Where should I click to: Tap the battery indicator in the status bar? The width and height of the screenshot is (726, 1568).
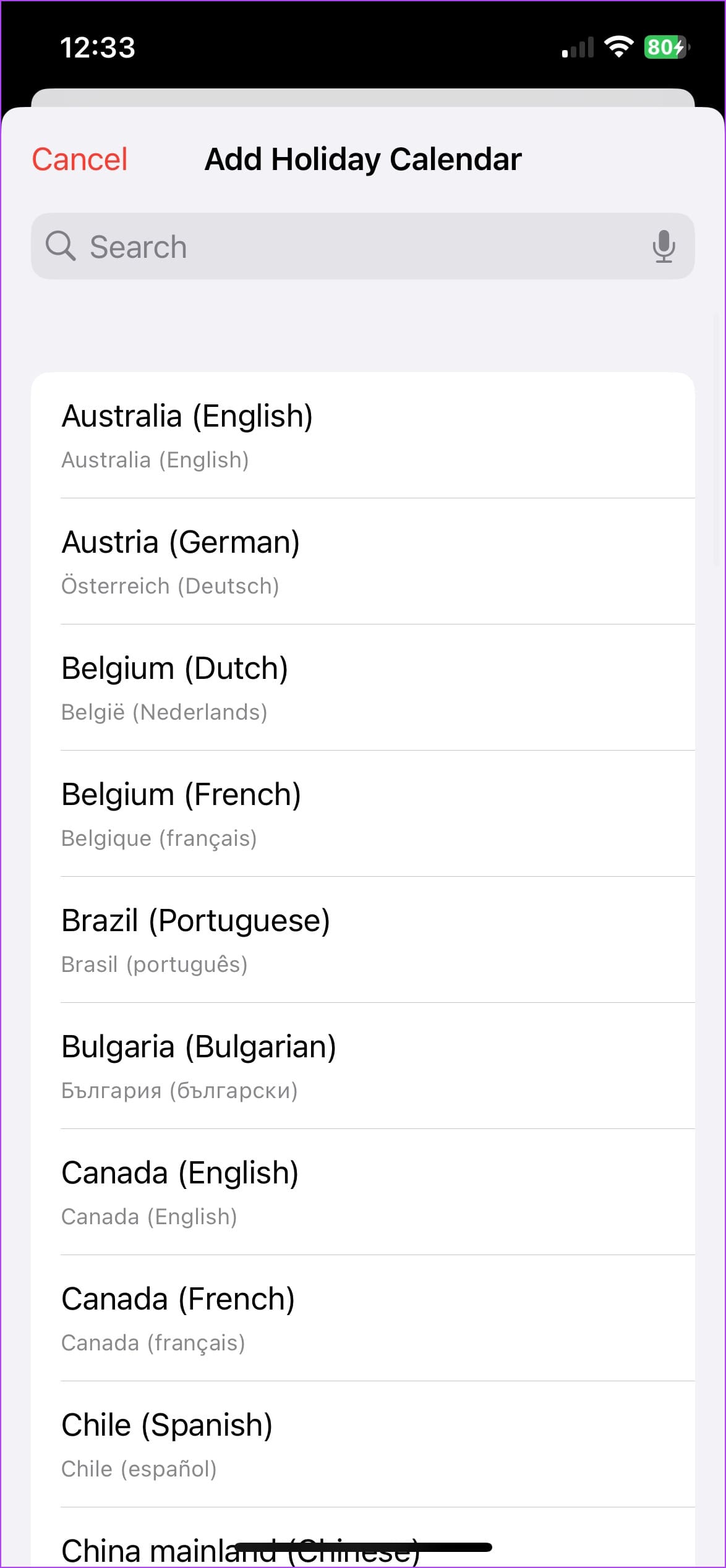coord(663,46)
